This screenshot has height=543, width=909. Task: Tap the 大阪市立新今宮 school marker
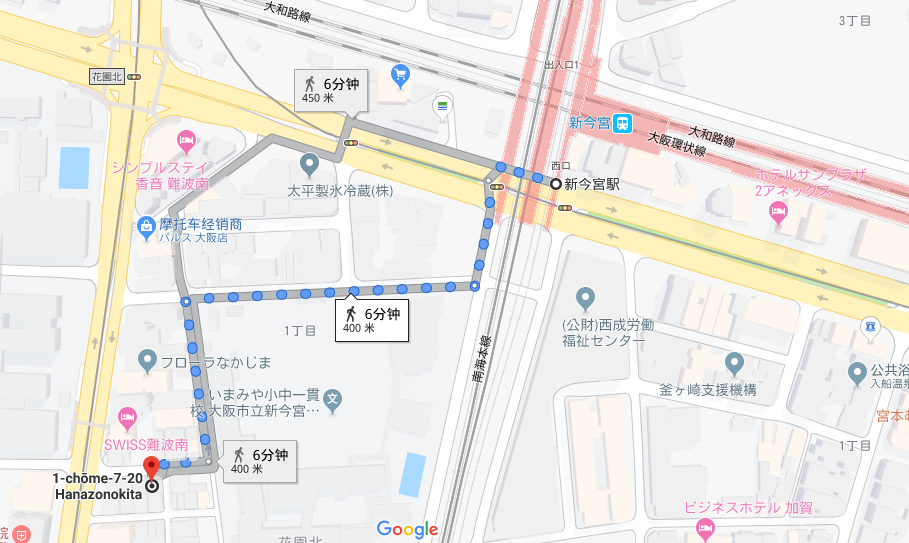click(334, 400)
